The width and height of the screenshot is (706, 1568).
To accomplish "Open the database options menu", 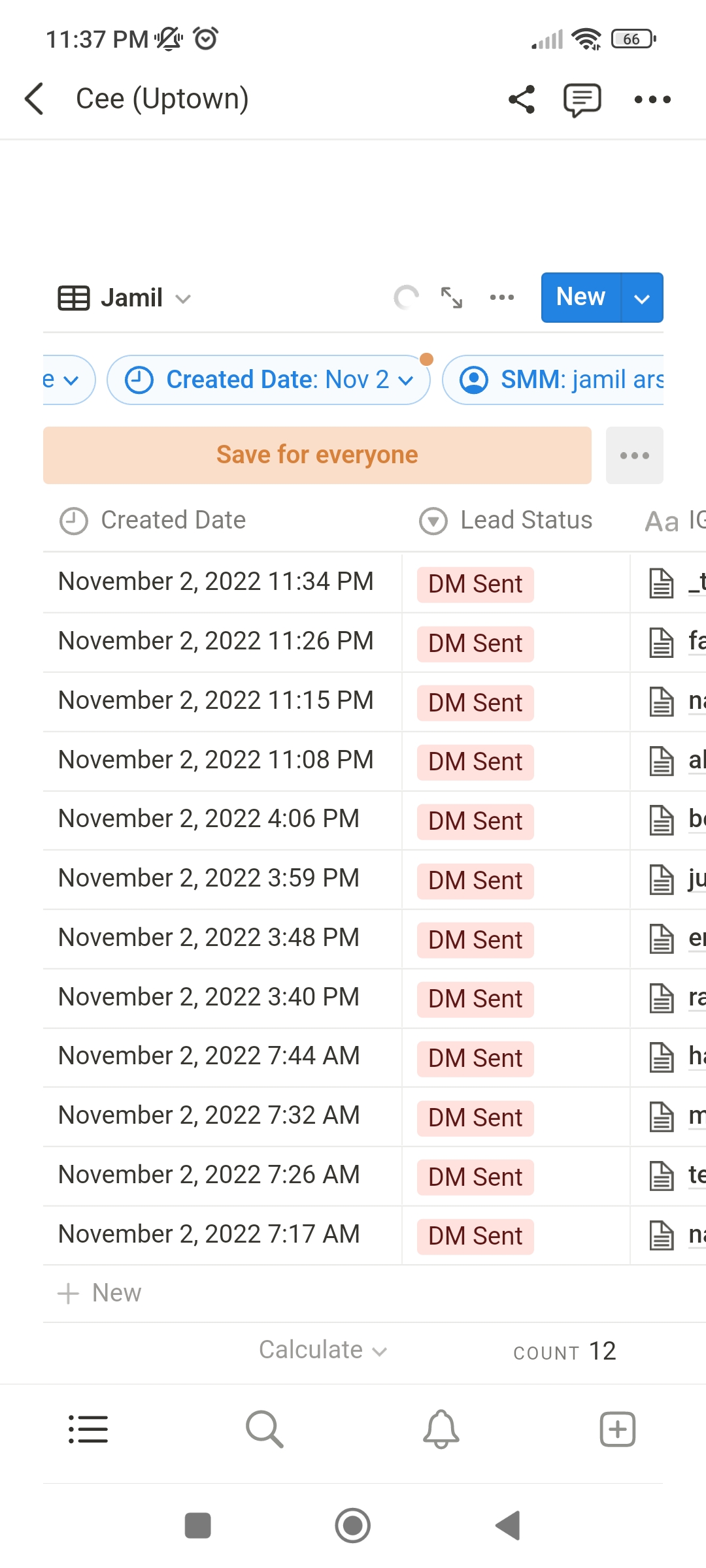I will [x=501, y=298].
